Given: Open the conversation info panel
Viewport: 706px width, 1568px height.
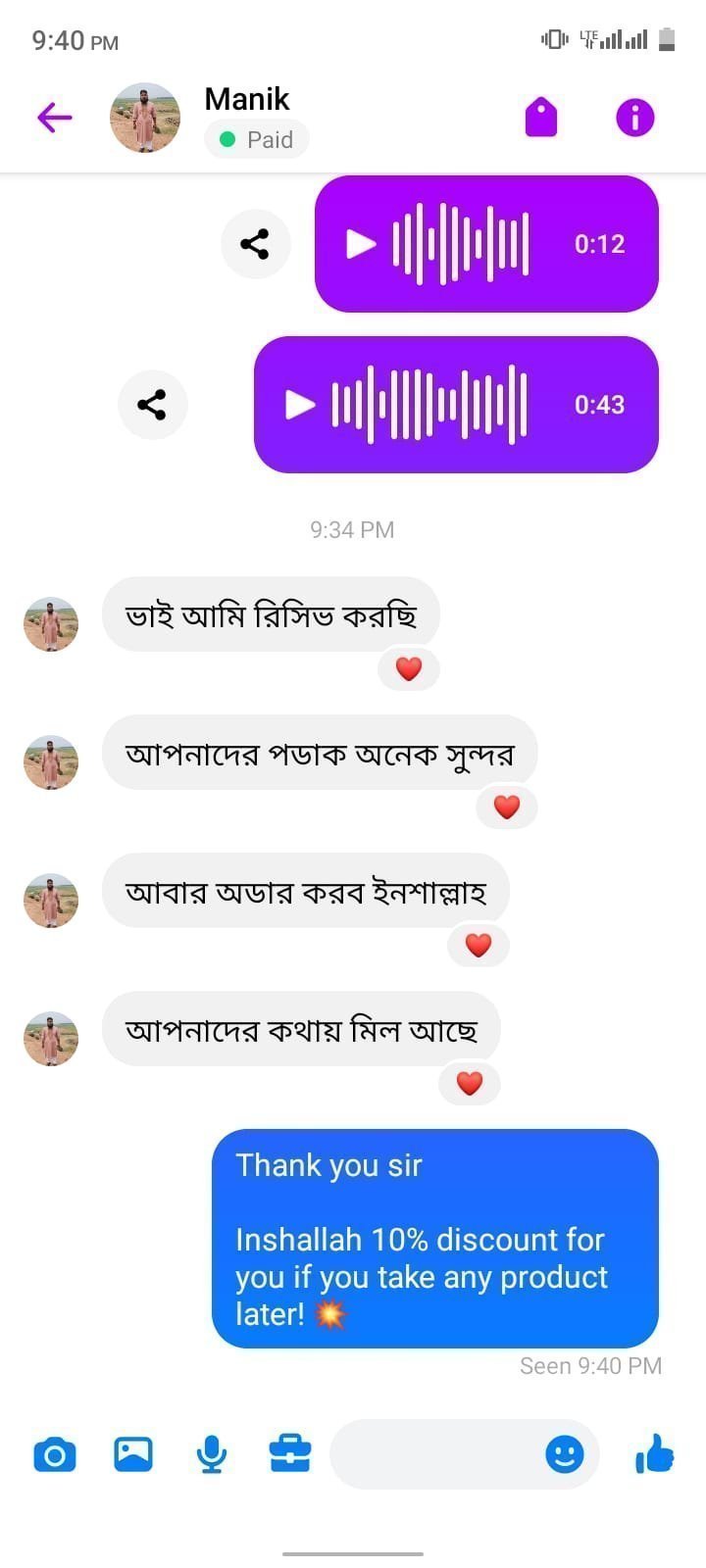Looking at the screenshot, I should pyautogui.click(x=634, y=117).
